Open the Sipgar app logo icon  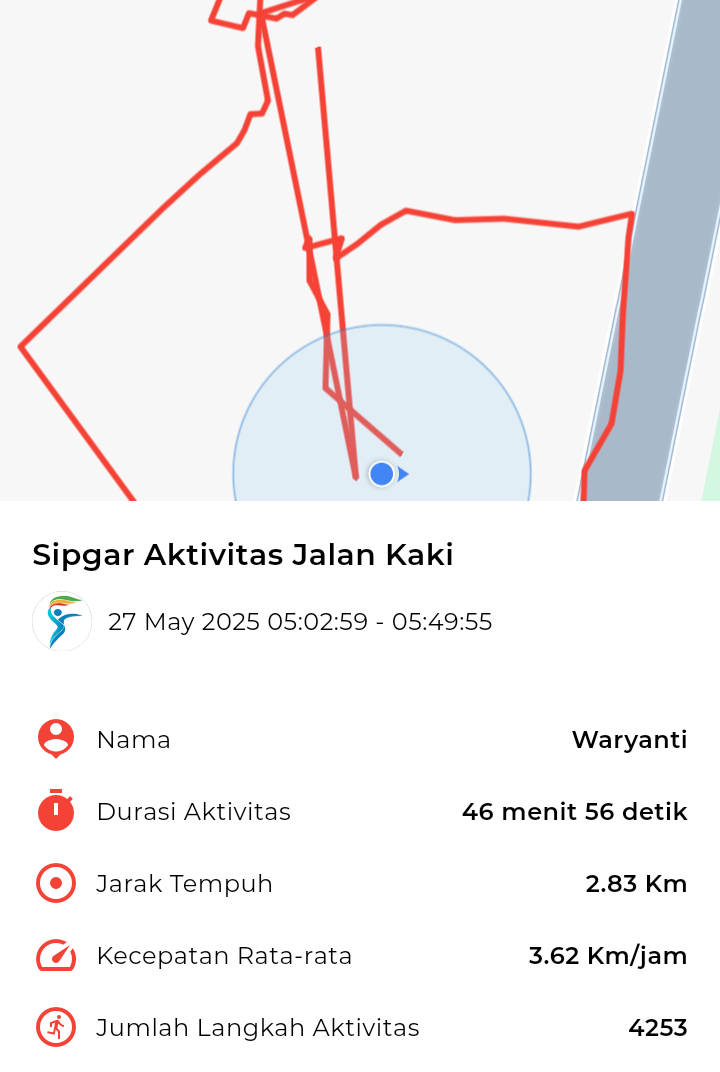pos(62,621)
